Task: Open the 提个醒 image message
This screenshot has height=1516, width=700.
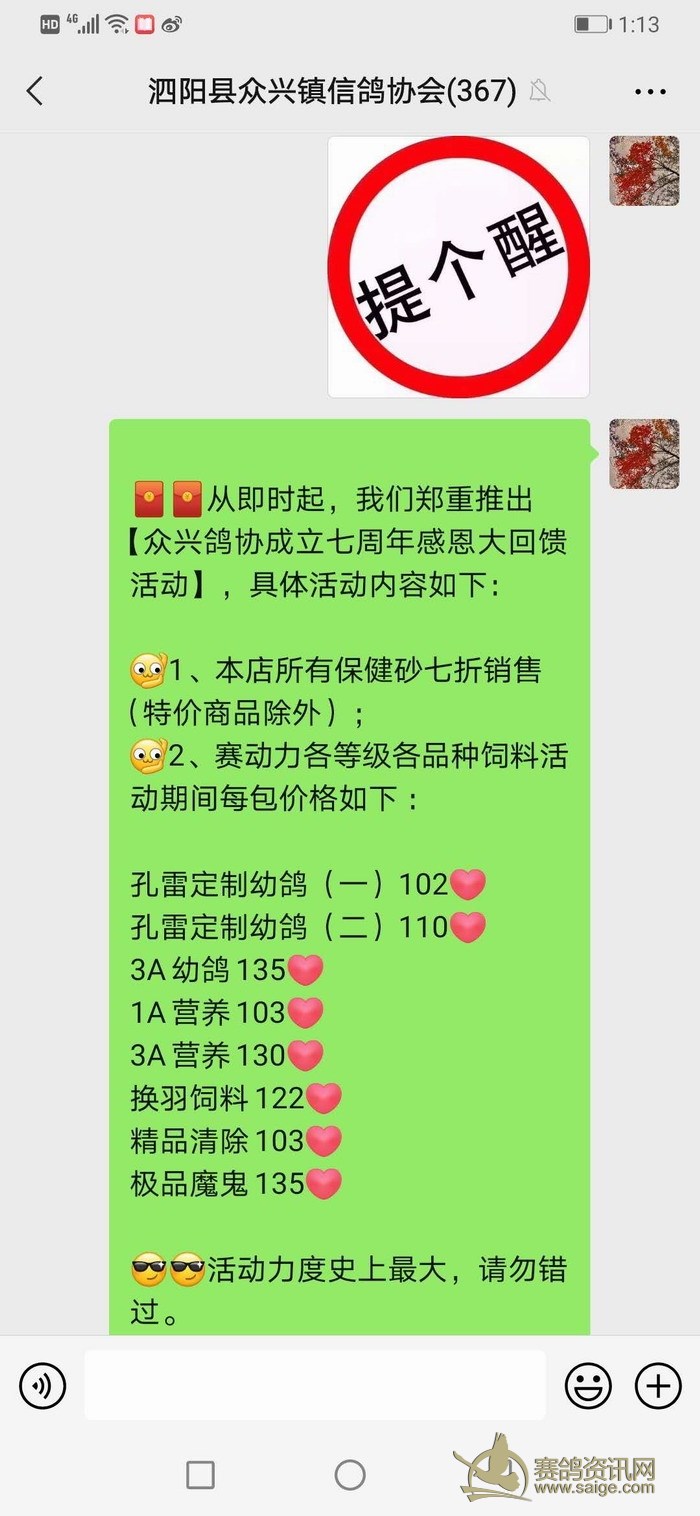Action: point(459,267)
